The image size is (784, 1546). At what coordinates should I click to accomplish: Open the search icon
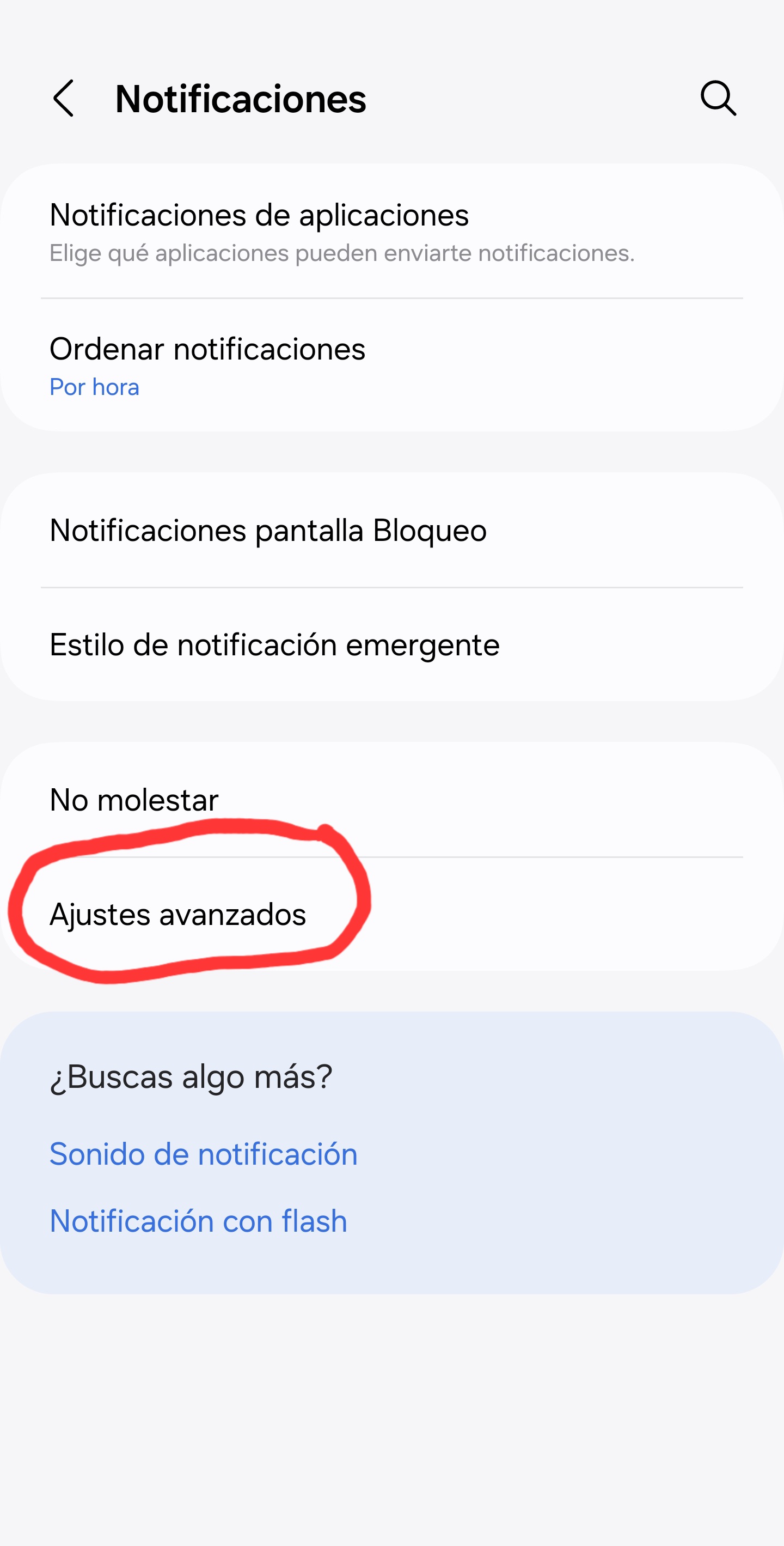(x=718, y=98)
